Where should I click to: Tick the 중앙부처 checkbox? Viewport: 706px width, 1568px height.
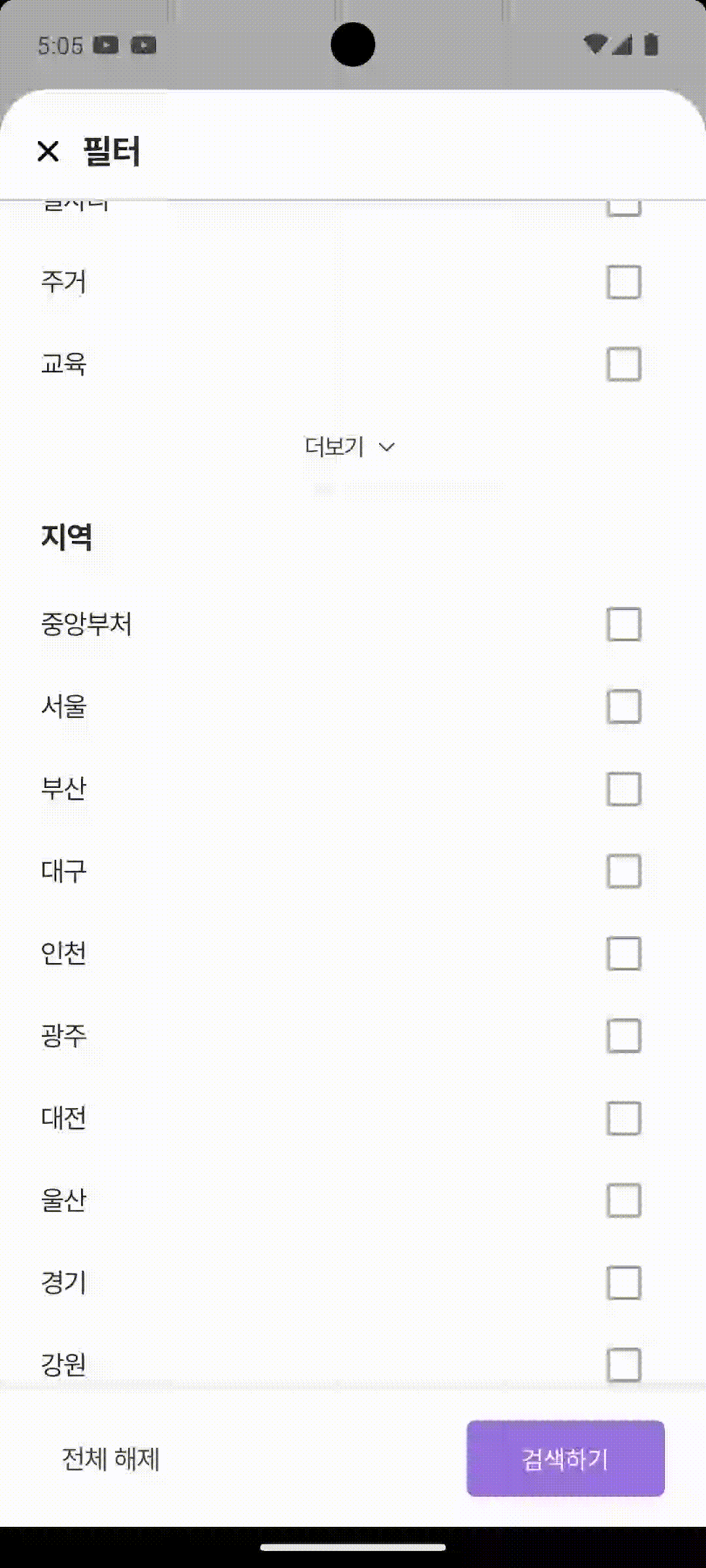tap(623, 625)
